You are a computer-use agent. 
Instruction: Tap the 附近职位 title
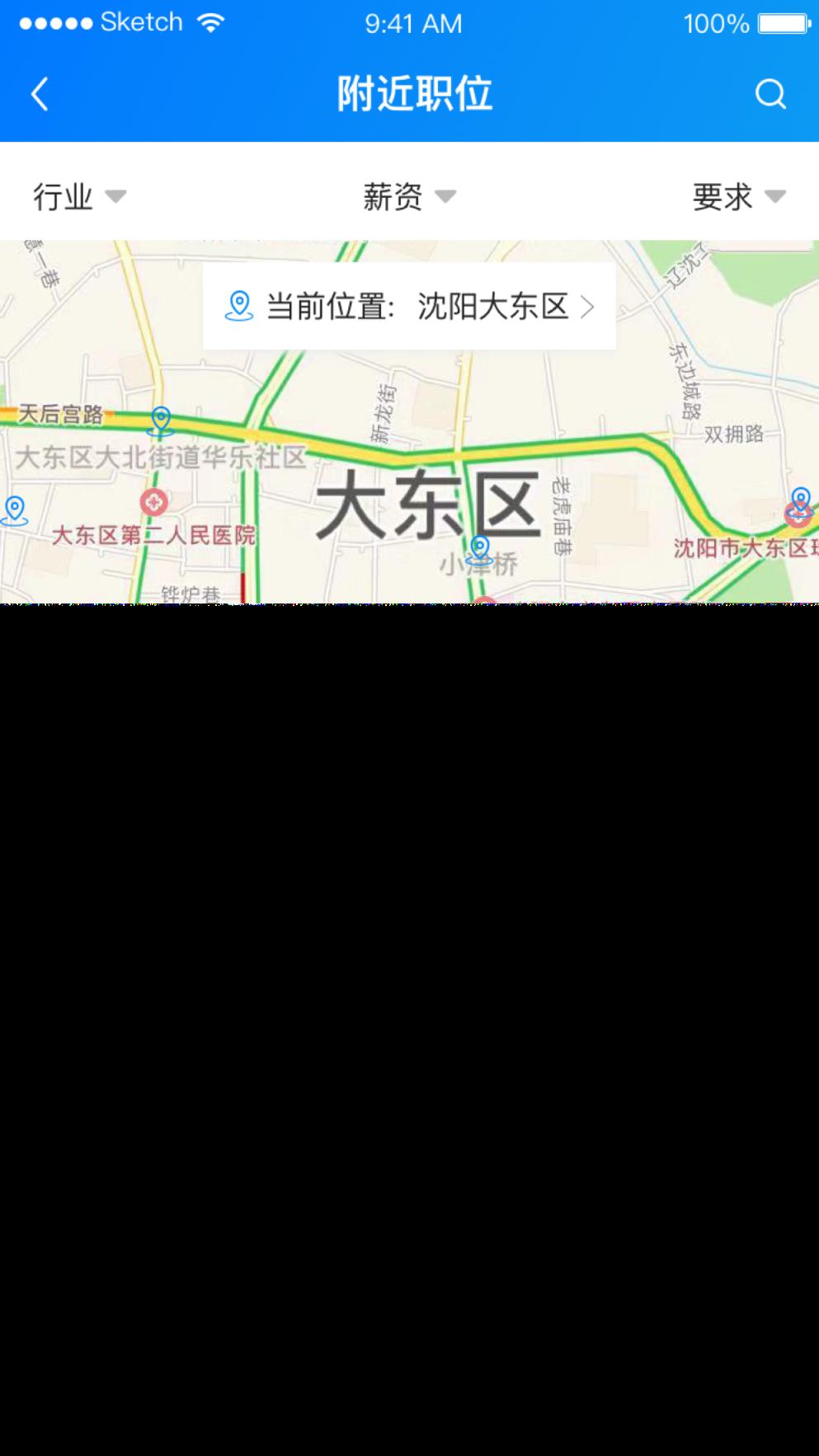409,93
